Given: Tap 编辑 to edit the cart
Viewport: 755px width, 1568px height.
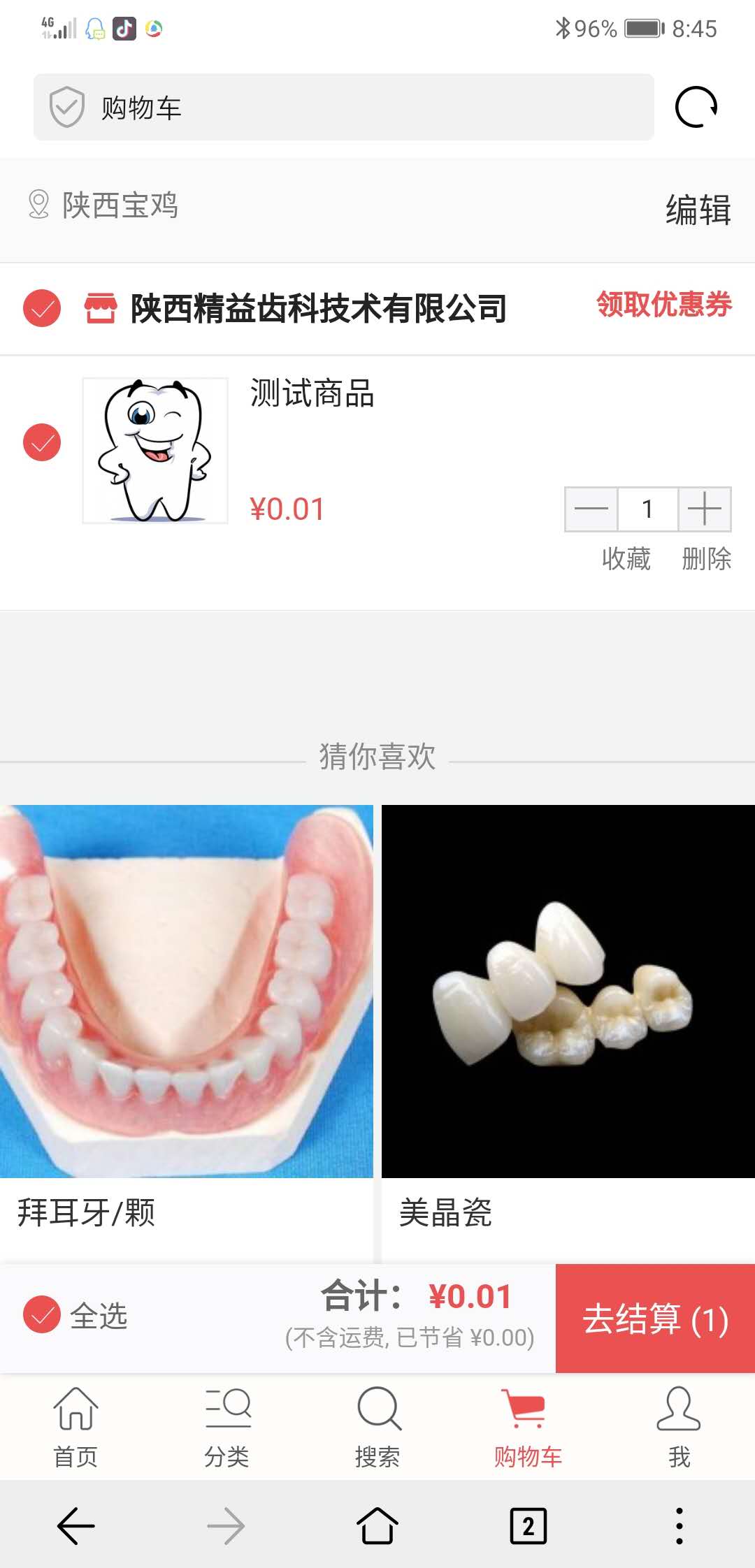Looking at the screenshot, I should pyautogui.click(x=698, y=210).
